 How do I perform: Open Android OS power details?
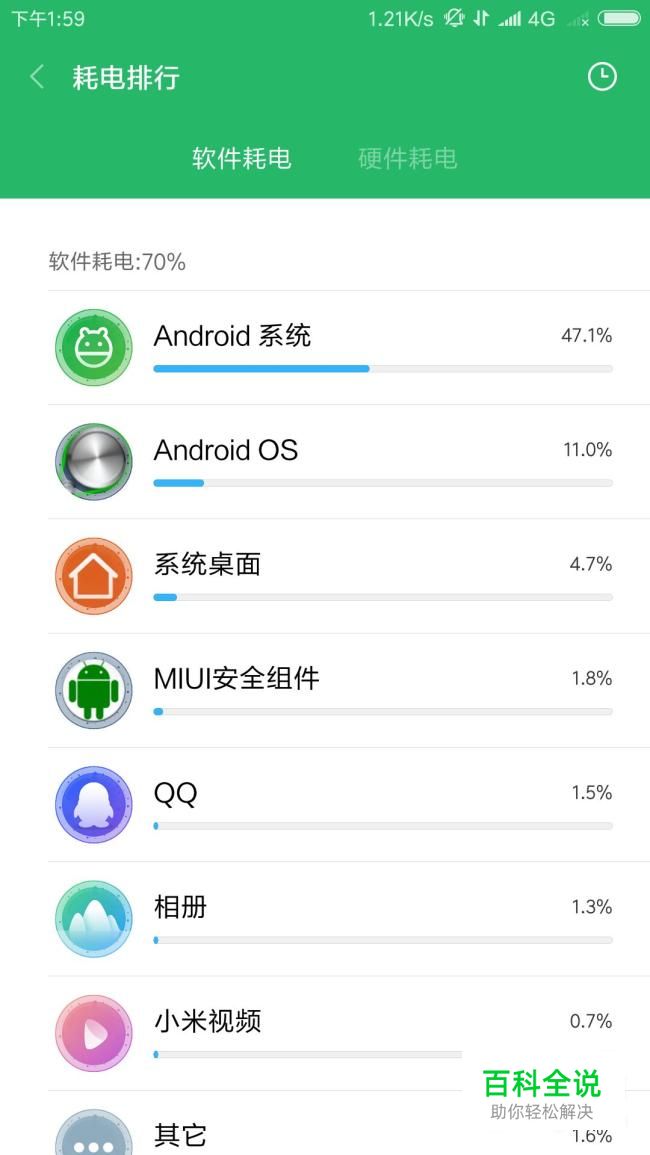point(330,462)
